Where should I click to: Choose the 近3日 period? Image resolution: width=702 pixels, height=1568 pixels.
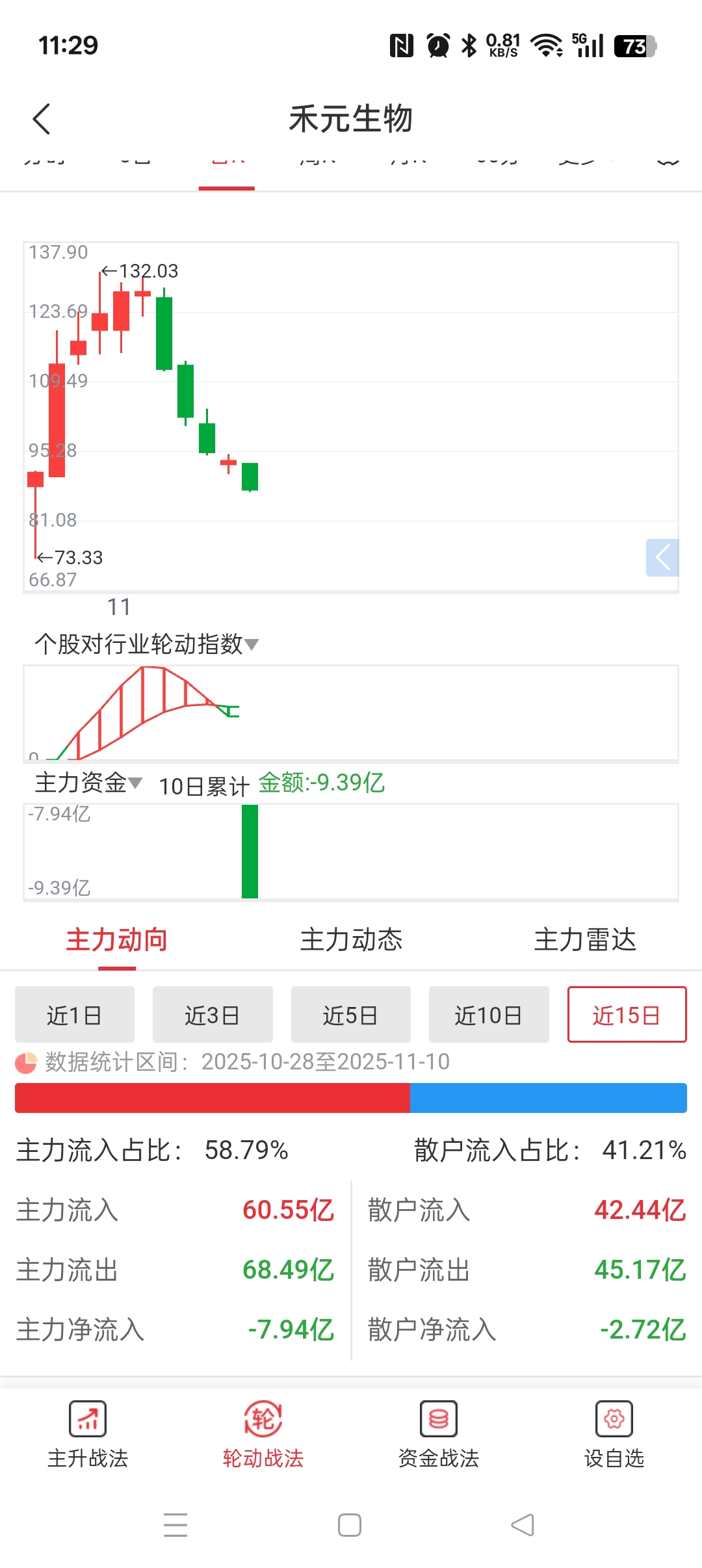(213, 1015)
